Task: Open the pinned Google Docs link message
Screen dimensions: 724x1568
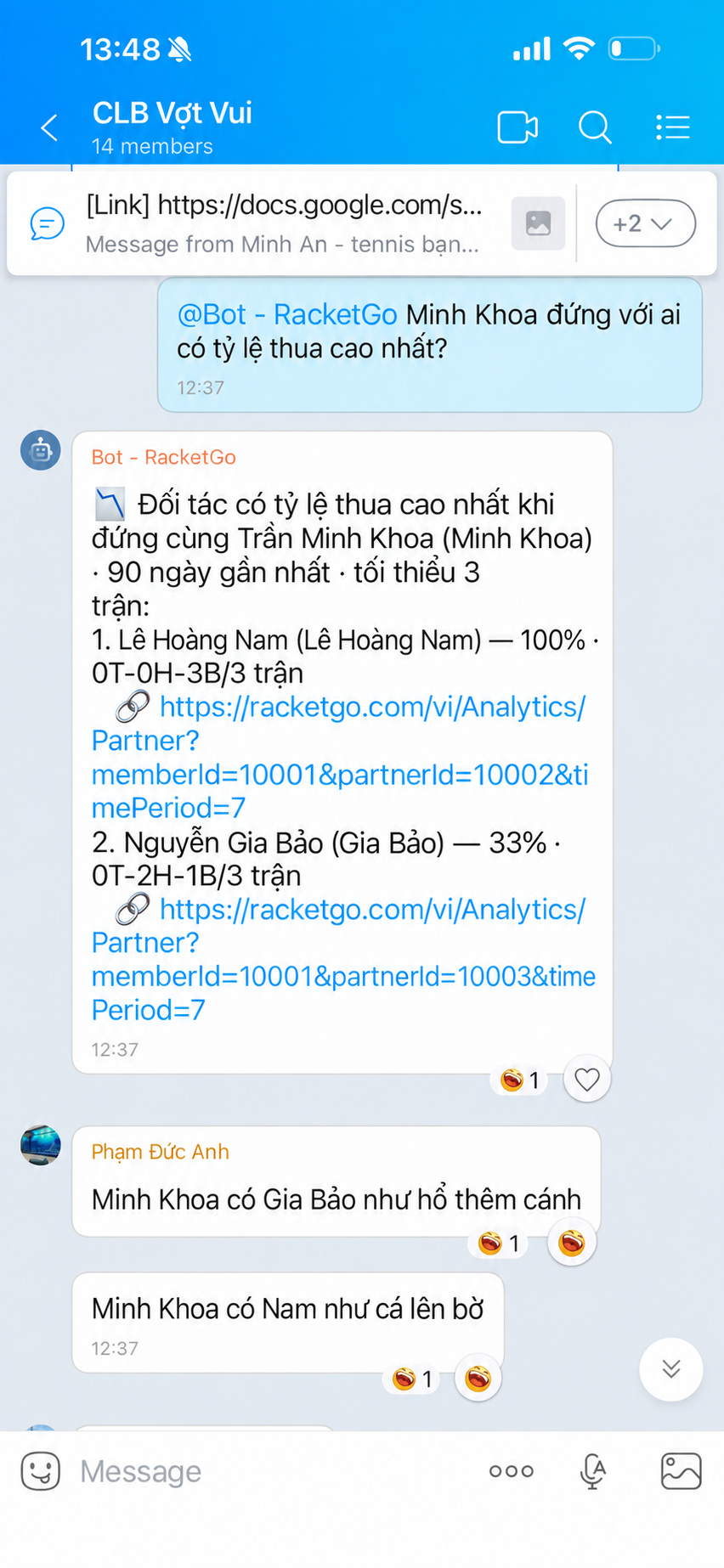Action: click(285, 223)
